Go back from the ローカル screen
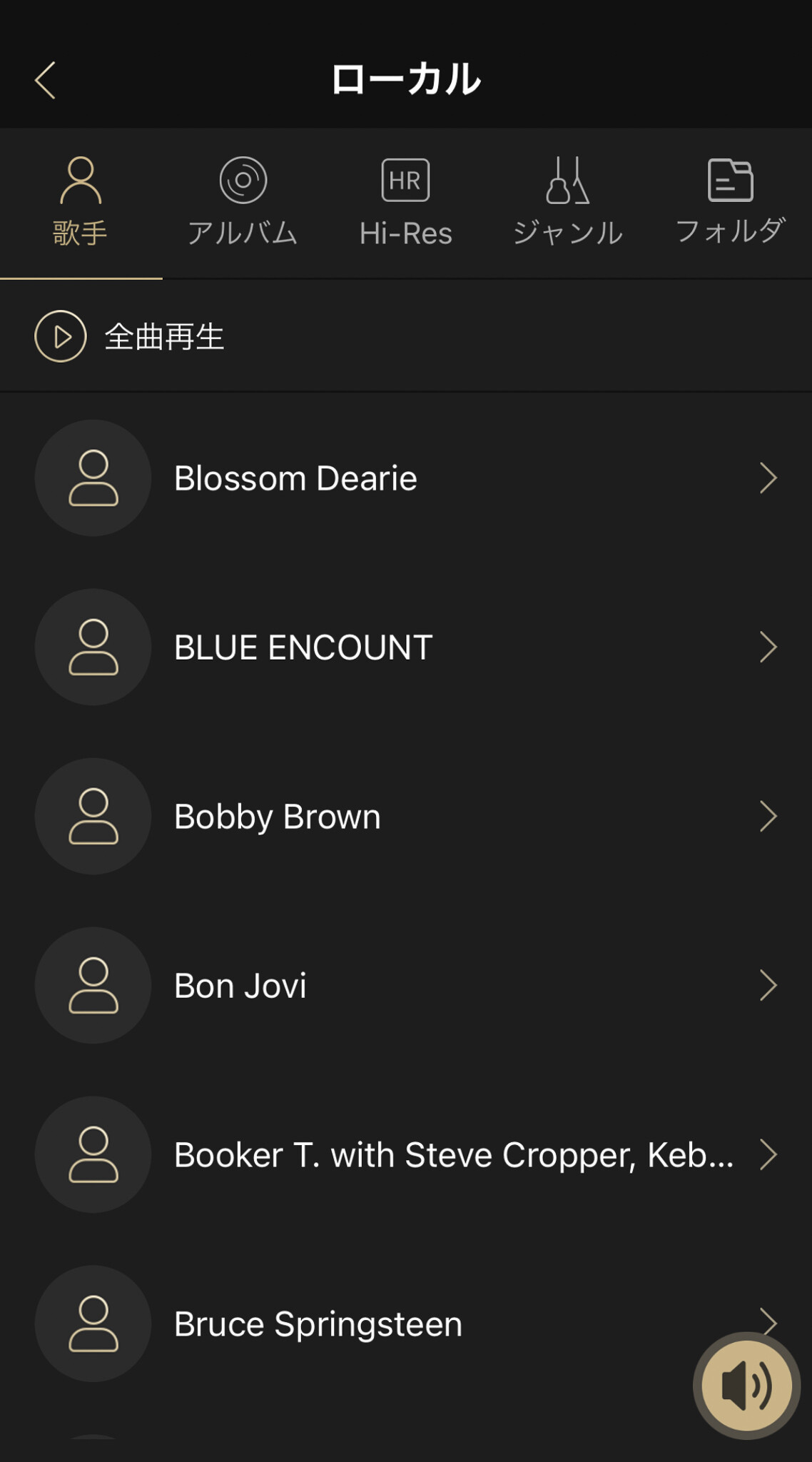 [x=46, y=79]
